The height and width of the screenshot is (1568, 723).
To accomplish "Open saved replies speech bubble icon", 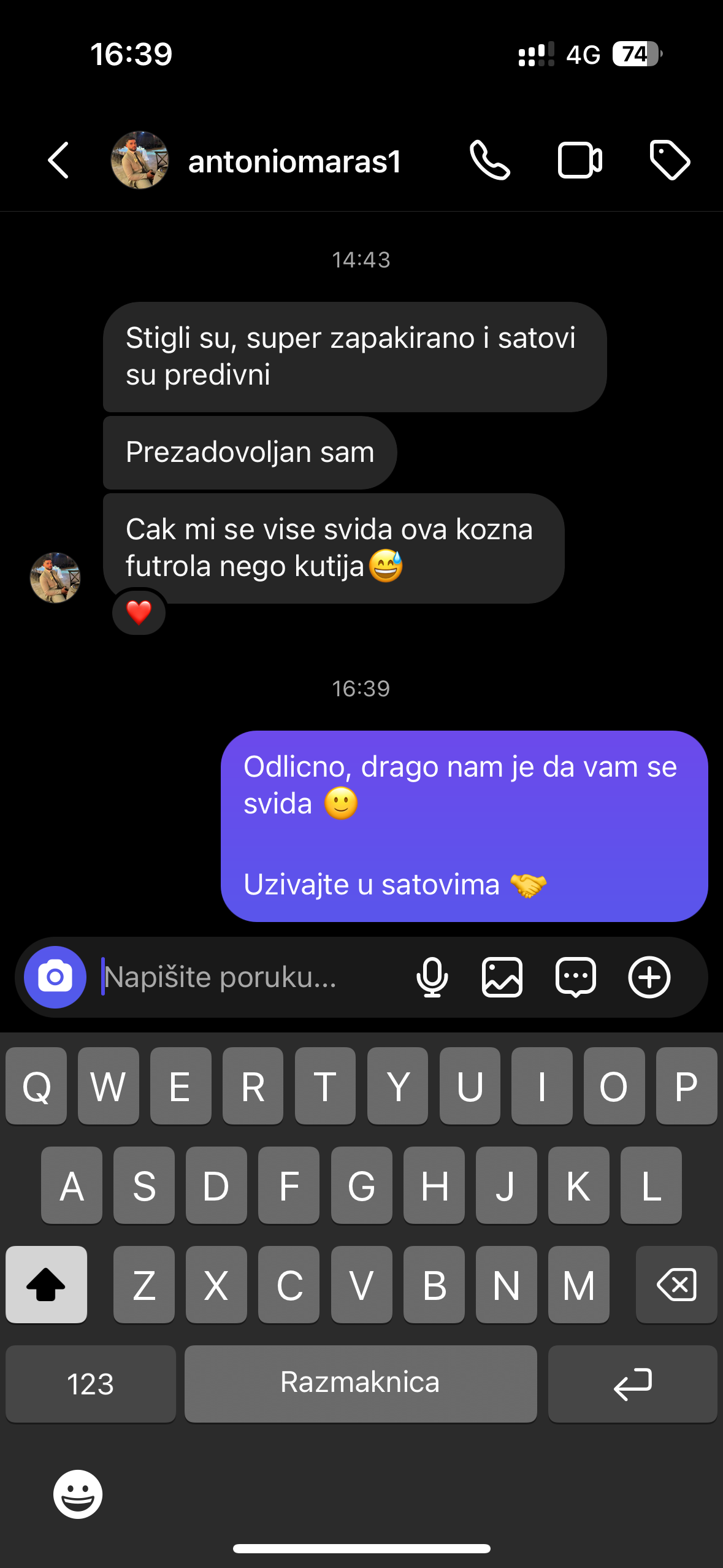I will (x=575, y=977).
